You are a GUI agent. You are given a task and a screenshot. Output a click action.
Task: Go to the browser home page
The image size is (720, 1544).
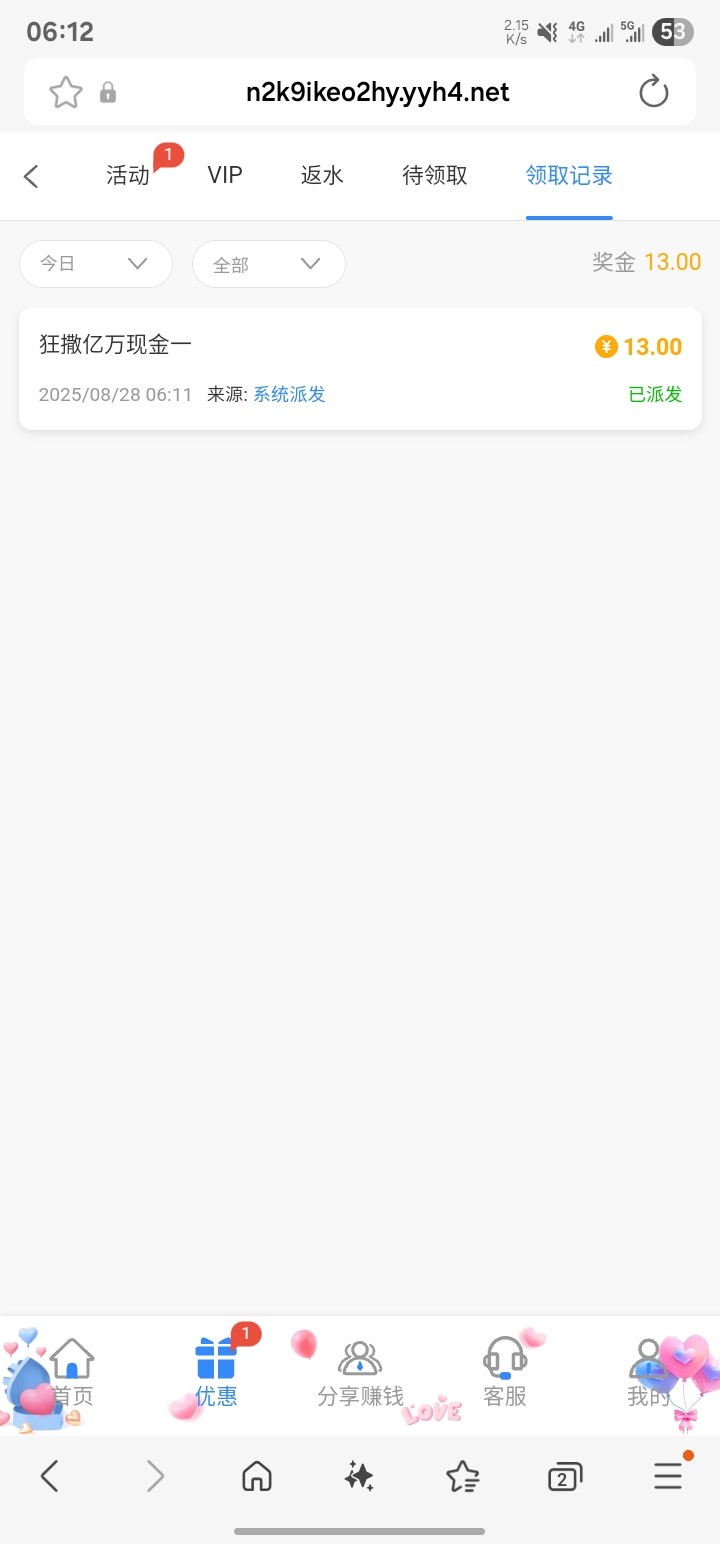click(257, 1476)
